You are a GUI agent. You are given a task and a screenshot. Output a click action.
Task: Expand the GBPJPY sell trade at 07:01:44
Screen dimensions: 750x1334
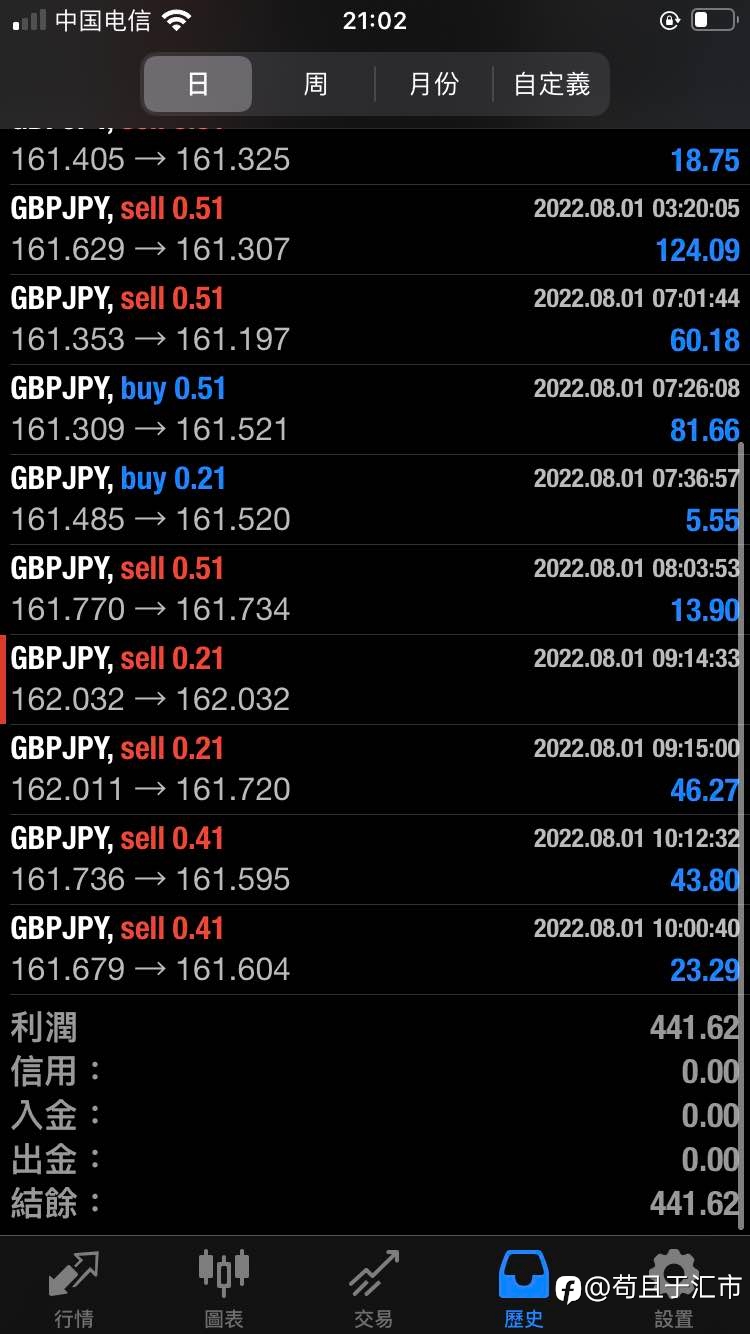click(x=375, y=320)
